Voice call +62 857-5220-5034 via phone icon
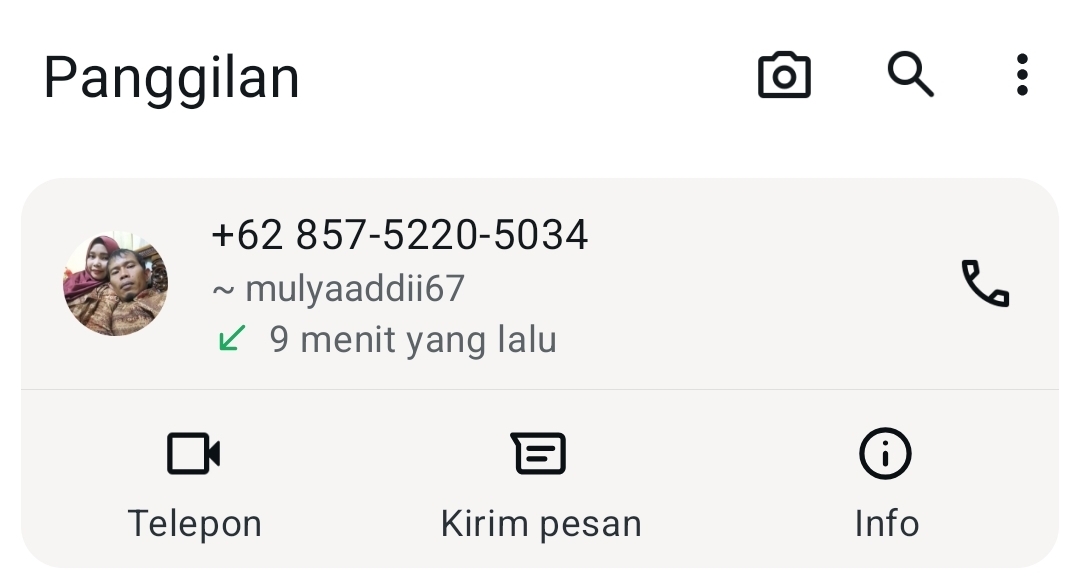Image resolution: width=1079 pixels, height=587 pixels. click(x=985, y=284)
